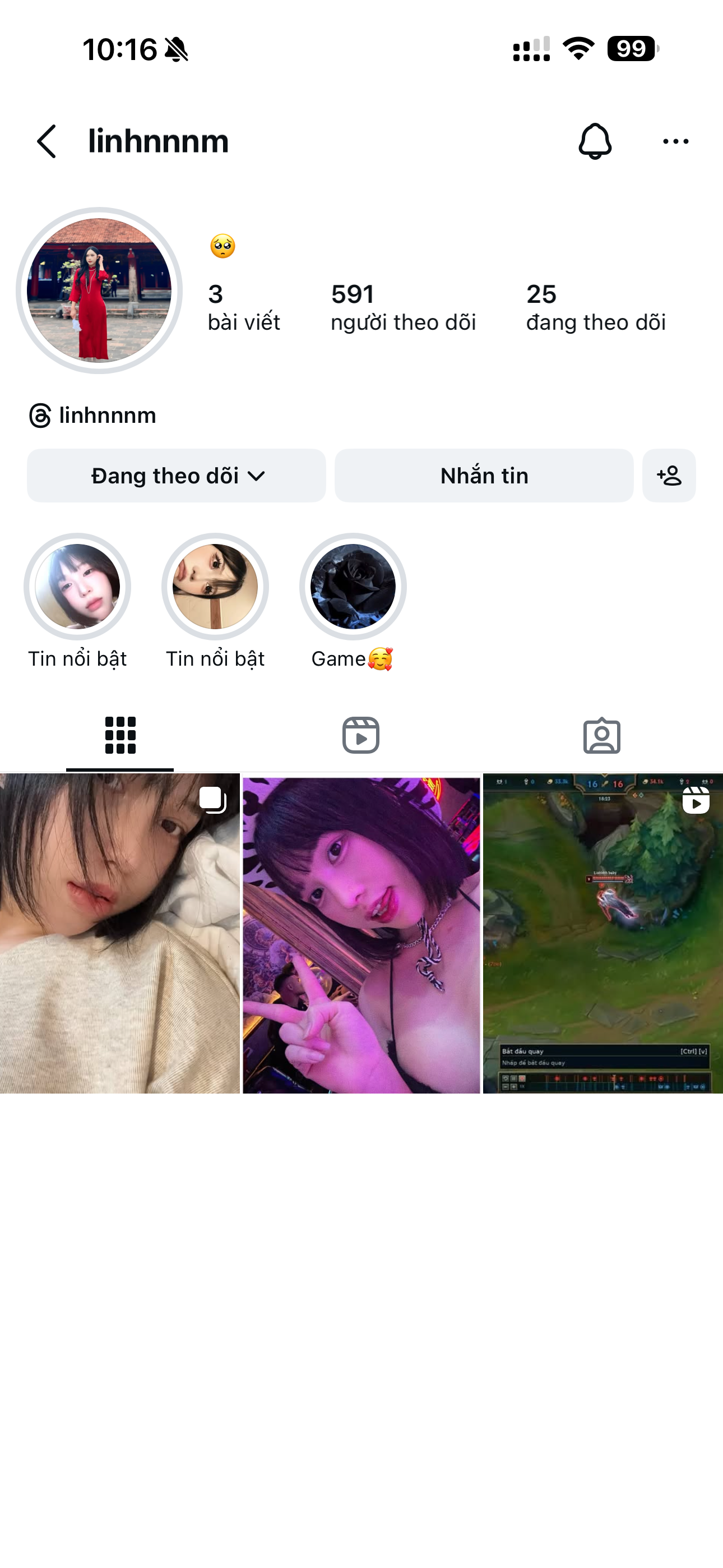Tap Nhắn tin to message
Viewport: 723px width, 1568px height.
point(484,476)
